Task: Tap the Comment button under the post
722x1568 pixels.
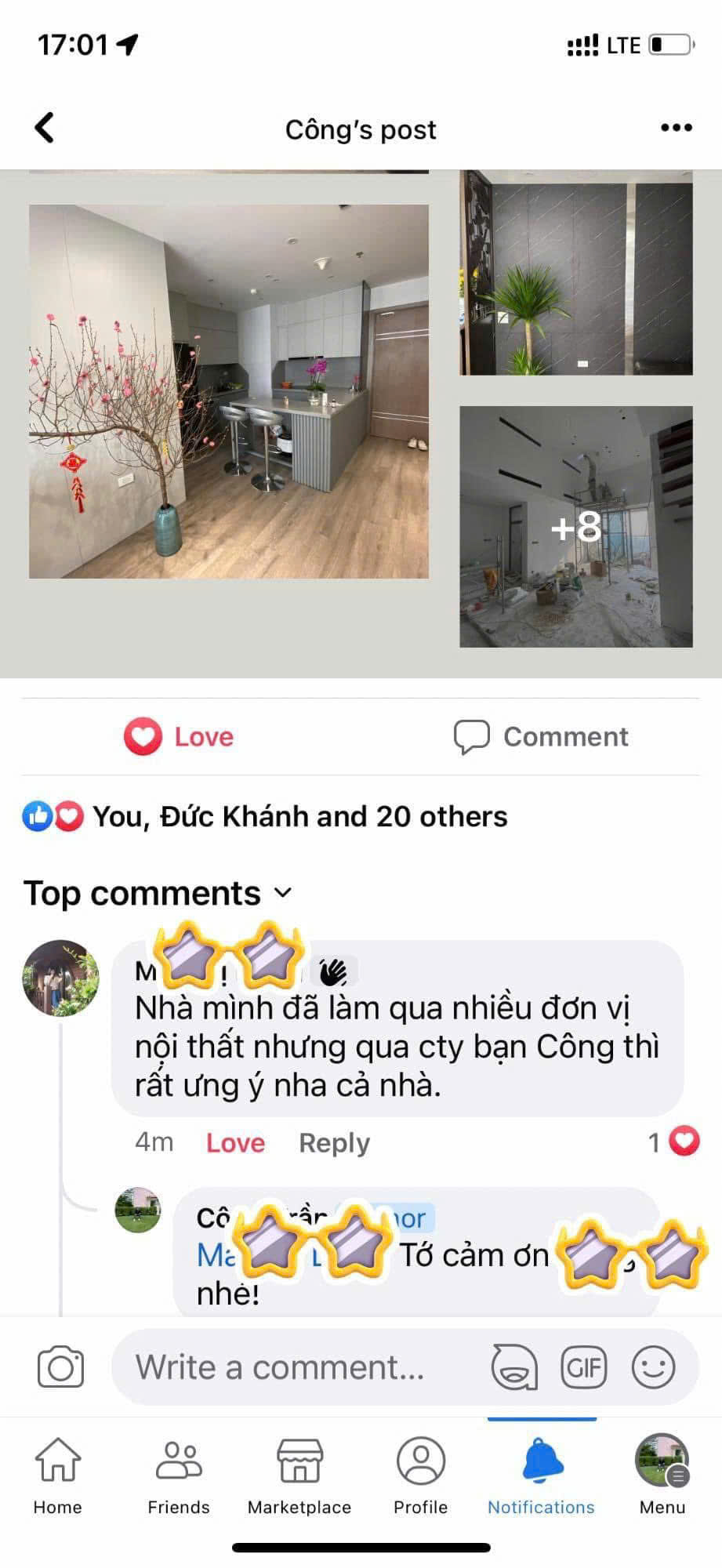Action: tap(542, 737)
